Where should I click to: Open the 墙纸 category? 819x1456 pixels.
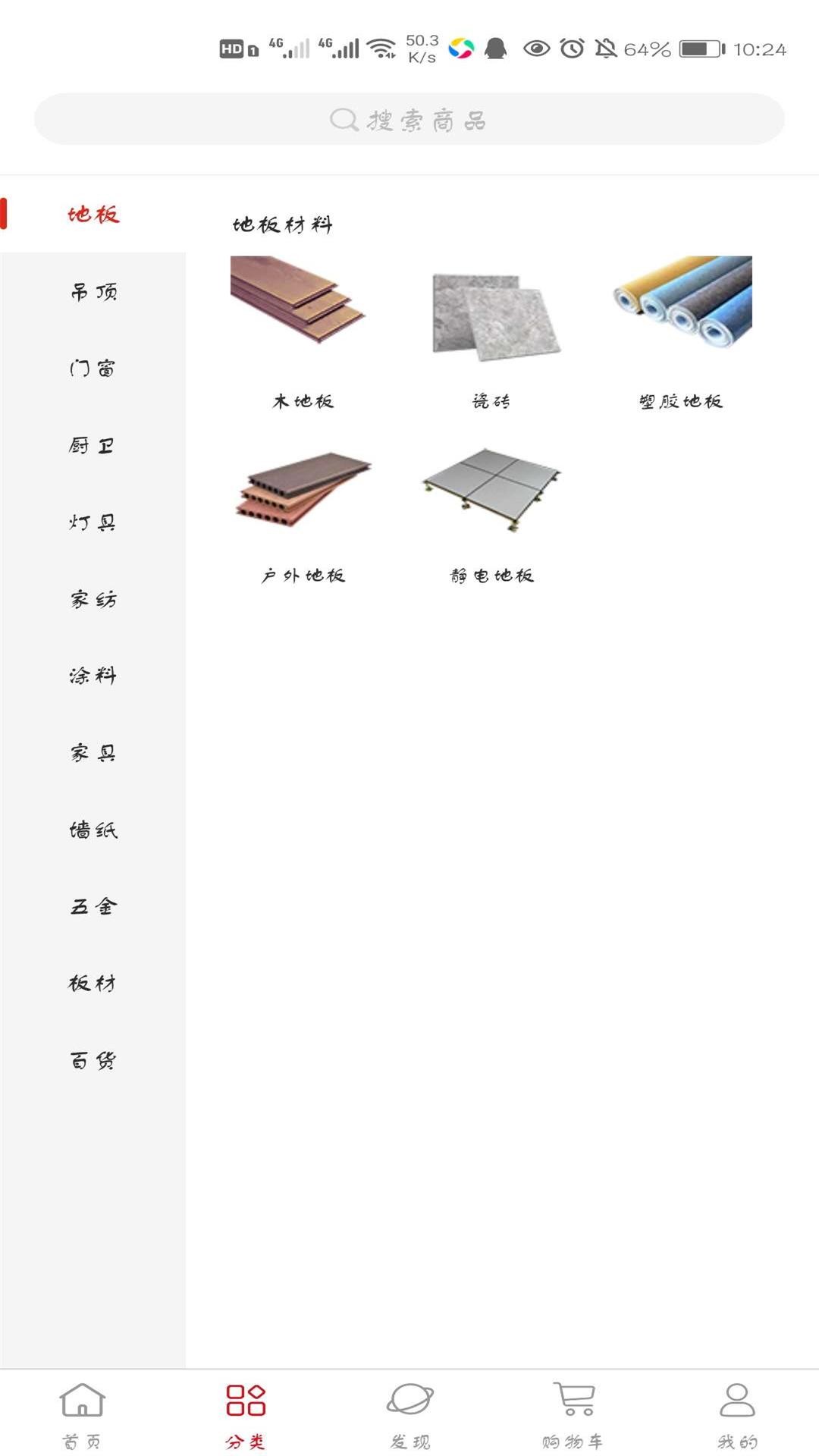tap(93, 830)
